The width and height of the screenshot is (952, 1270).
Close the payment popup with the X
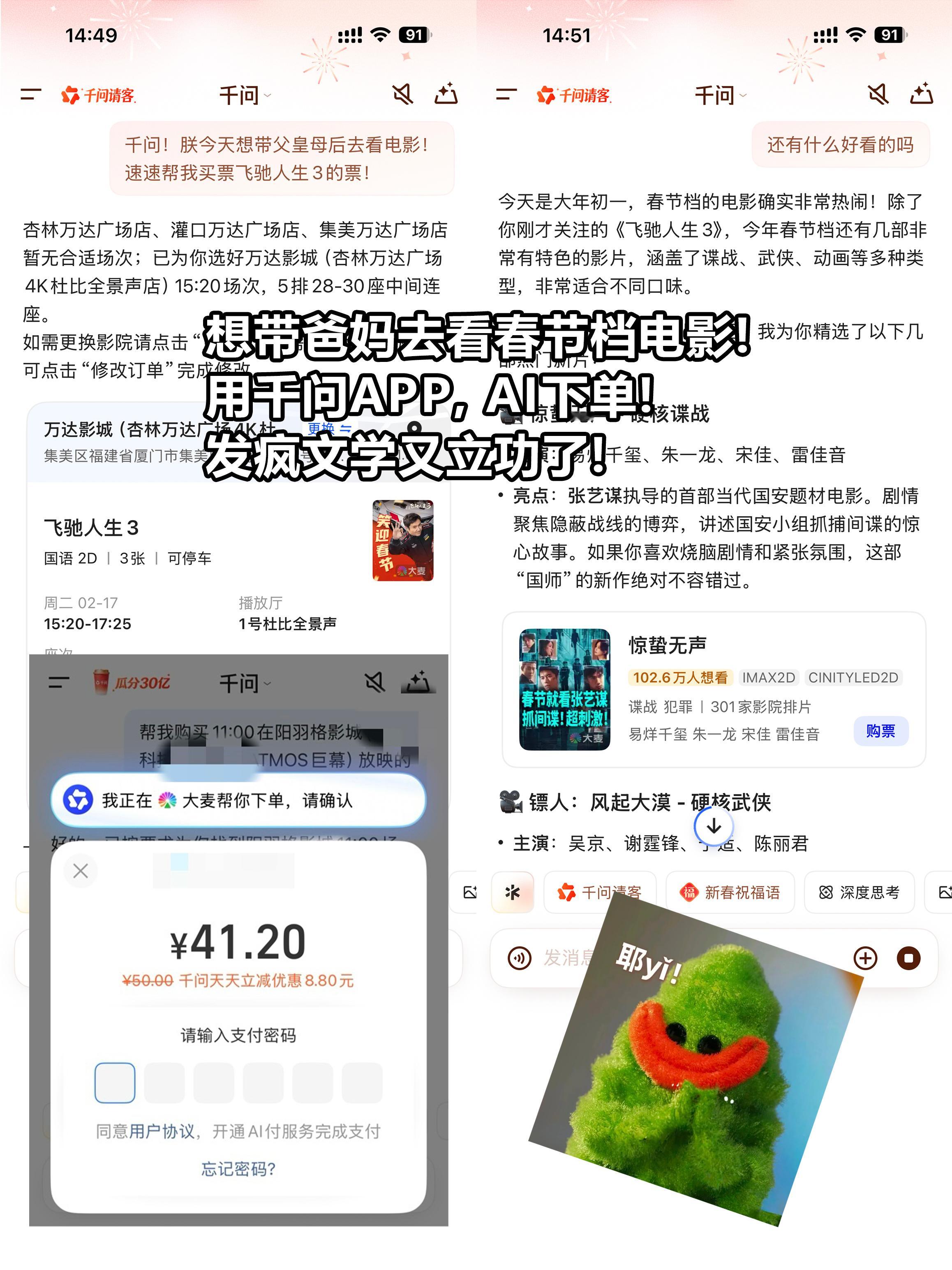pyautogui.click(x=80, y=870)
